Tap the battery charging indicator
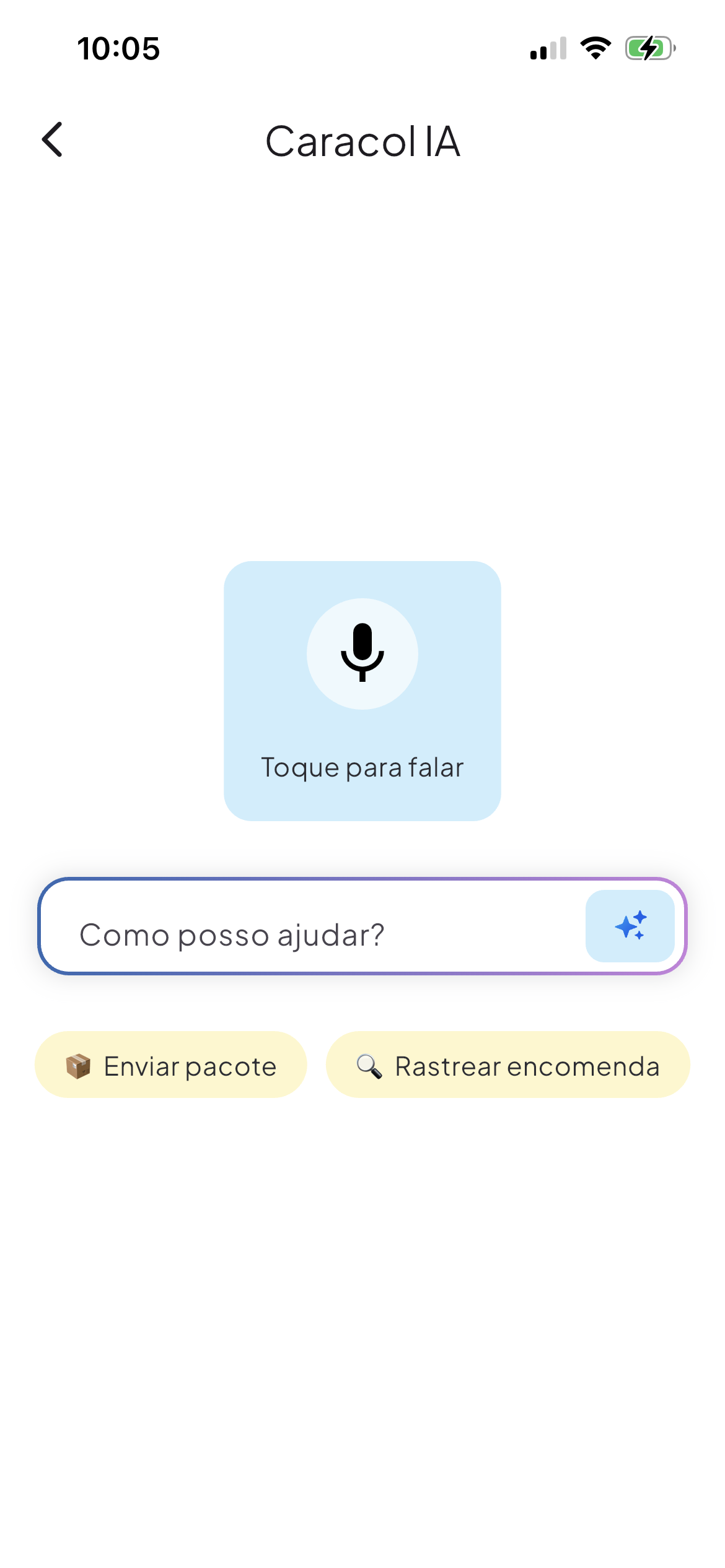 [x=648, y=50]
